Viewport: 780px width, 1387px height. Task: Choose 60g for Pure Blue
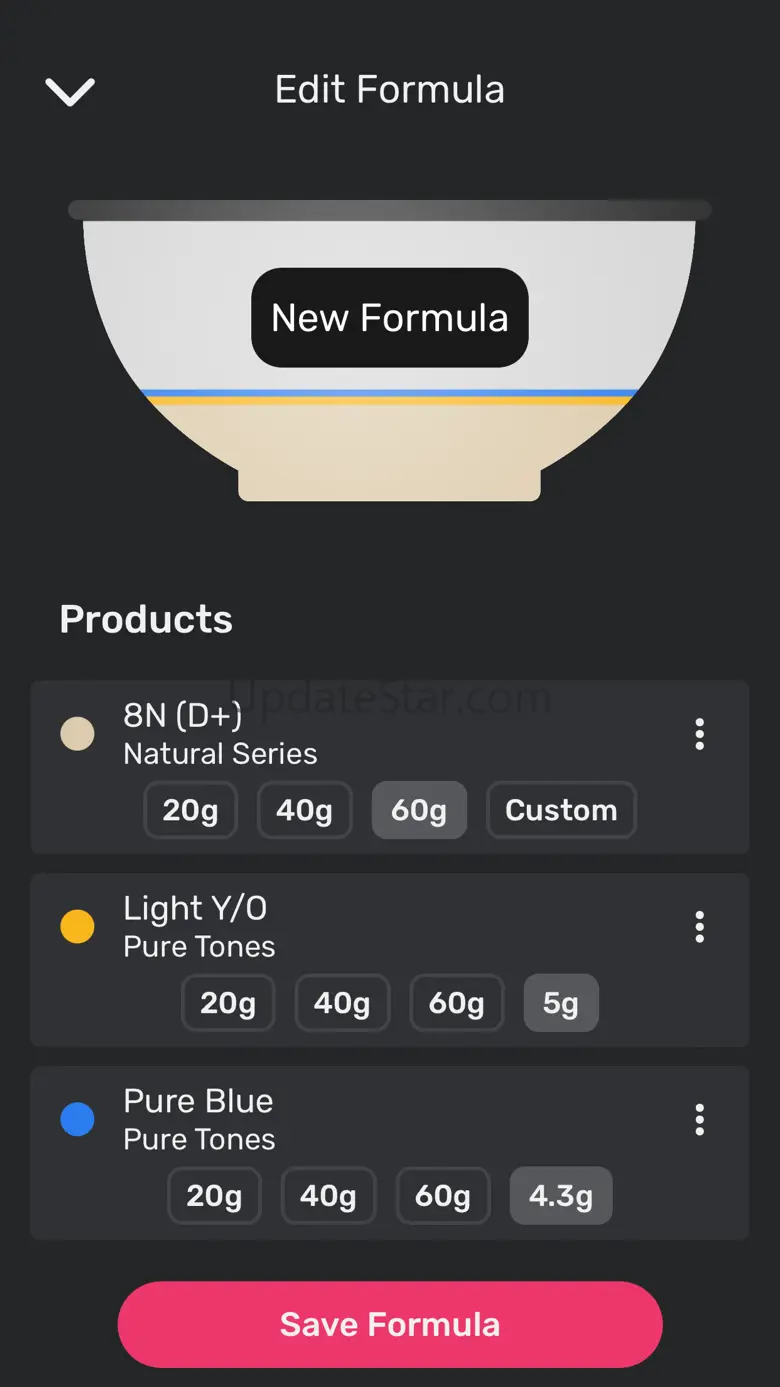(x=443, y=1196)
